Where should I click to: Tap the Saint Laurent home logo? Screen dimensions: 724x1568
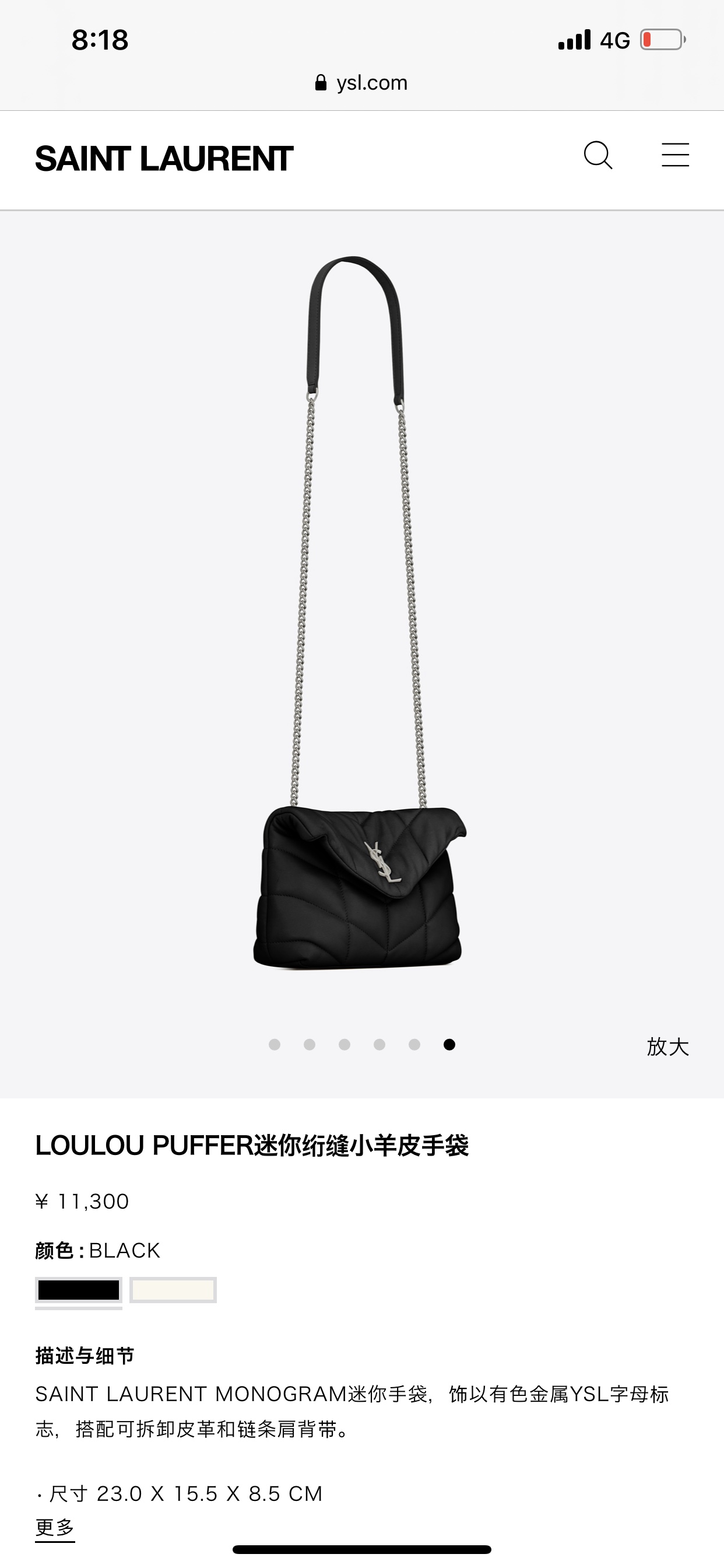pyautogui.click(x=164, y=159)
